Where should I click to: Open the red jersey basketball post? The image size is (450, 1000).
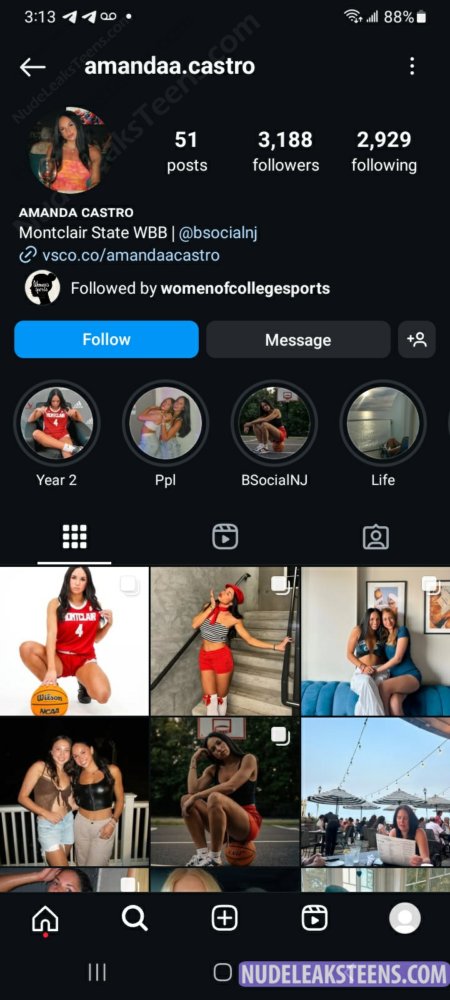coord(74,640)
